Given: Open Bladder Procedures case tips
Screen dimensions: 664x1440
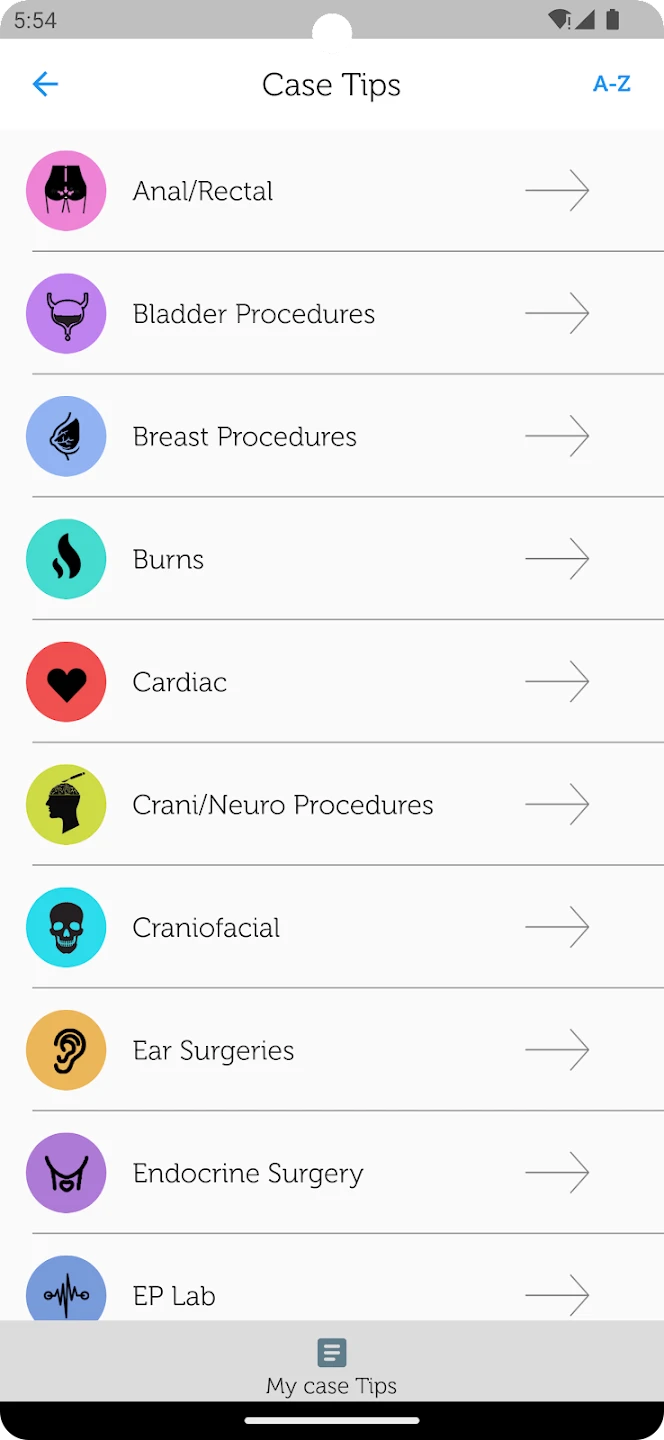Looking at the screenshot, I should click(x=330, y=314).
